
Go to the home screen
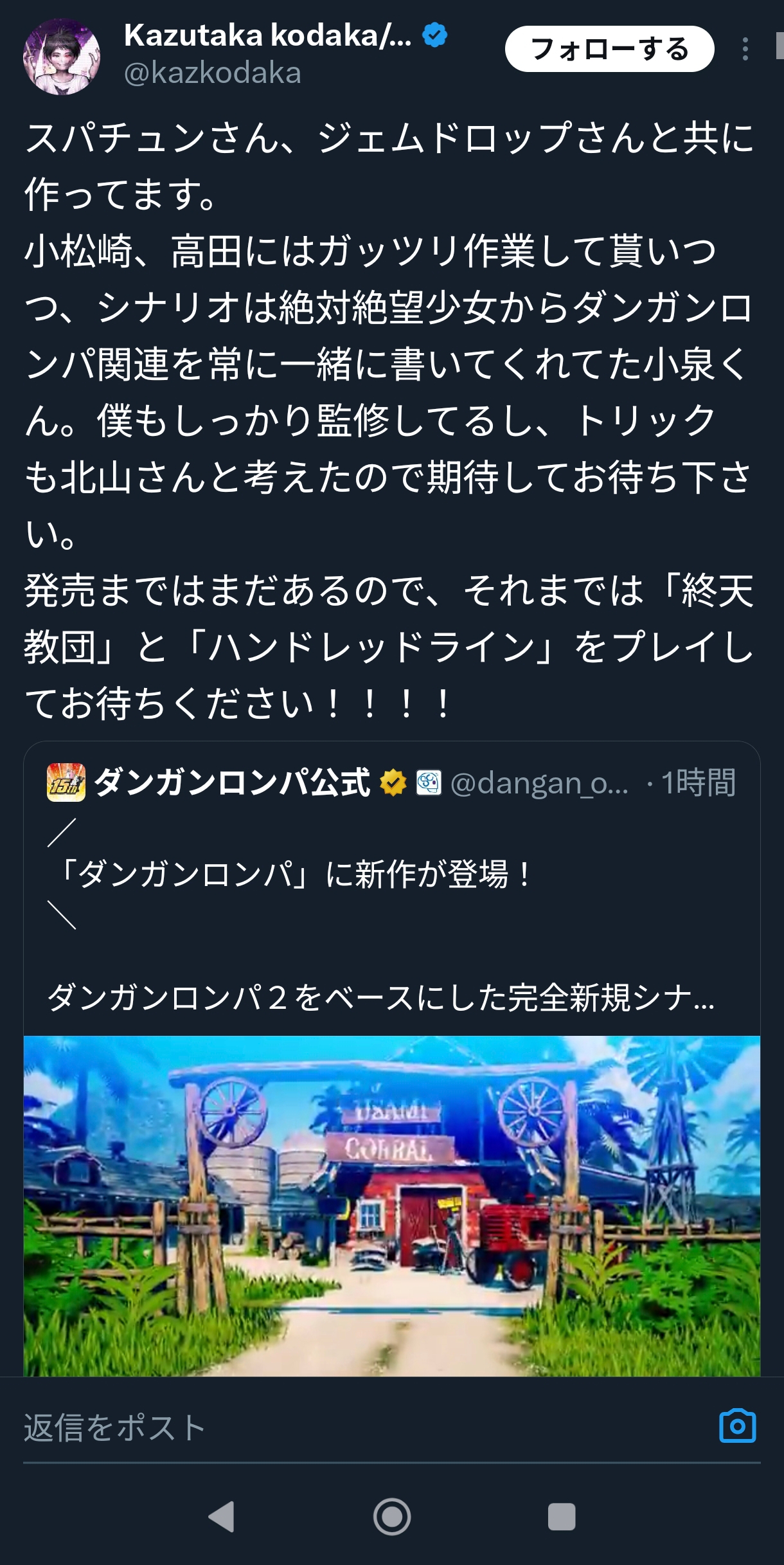point(392,1517)
